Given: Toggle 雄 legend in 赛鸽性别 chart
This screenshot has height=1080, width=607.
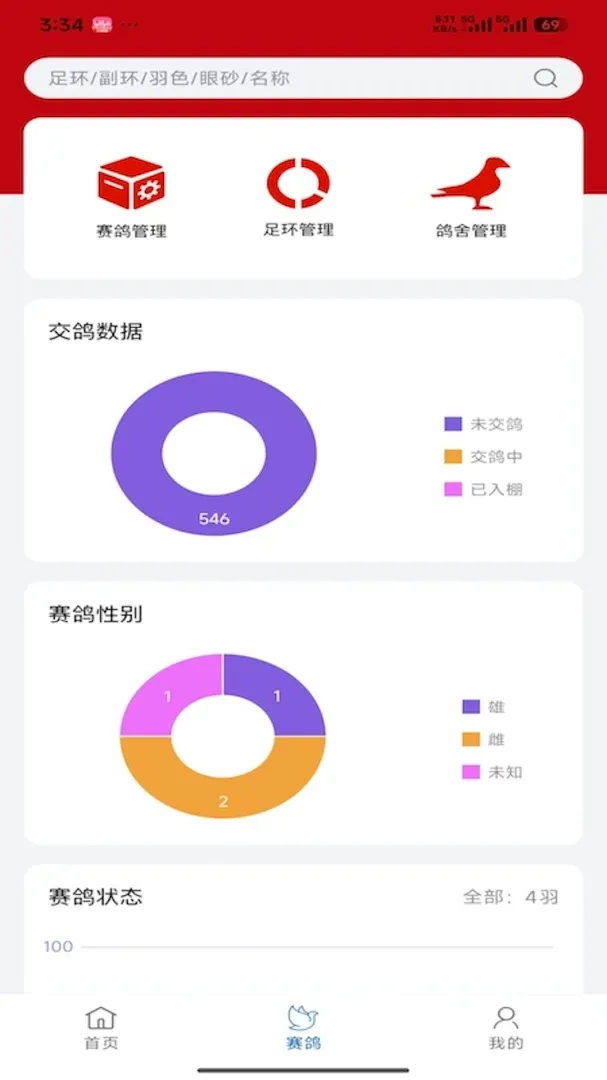Looking at the screenshot, I should click(484, 707).
